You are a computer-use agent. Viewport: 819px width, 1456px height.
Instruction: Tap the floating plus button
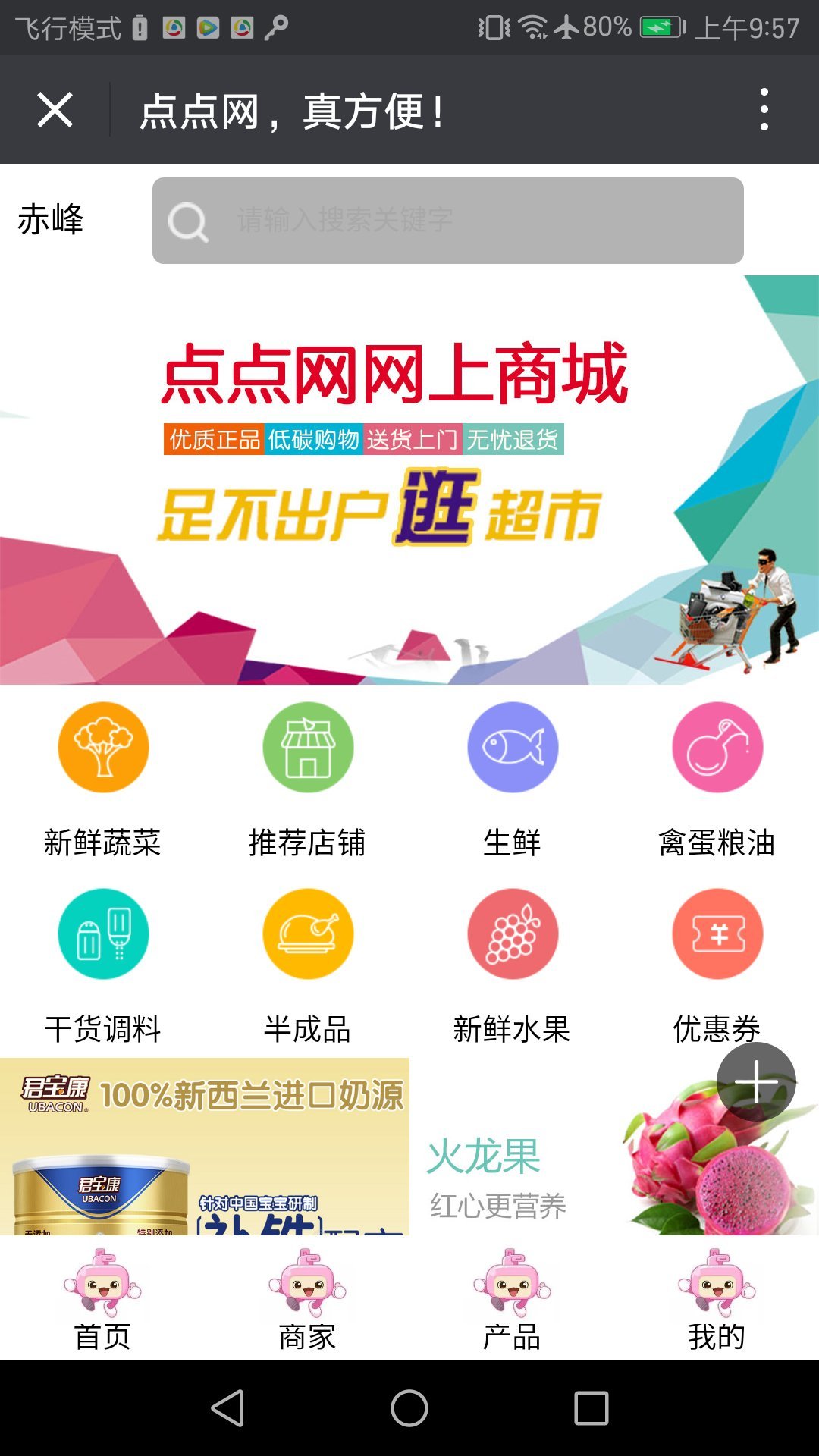tap(756, 1082)
